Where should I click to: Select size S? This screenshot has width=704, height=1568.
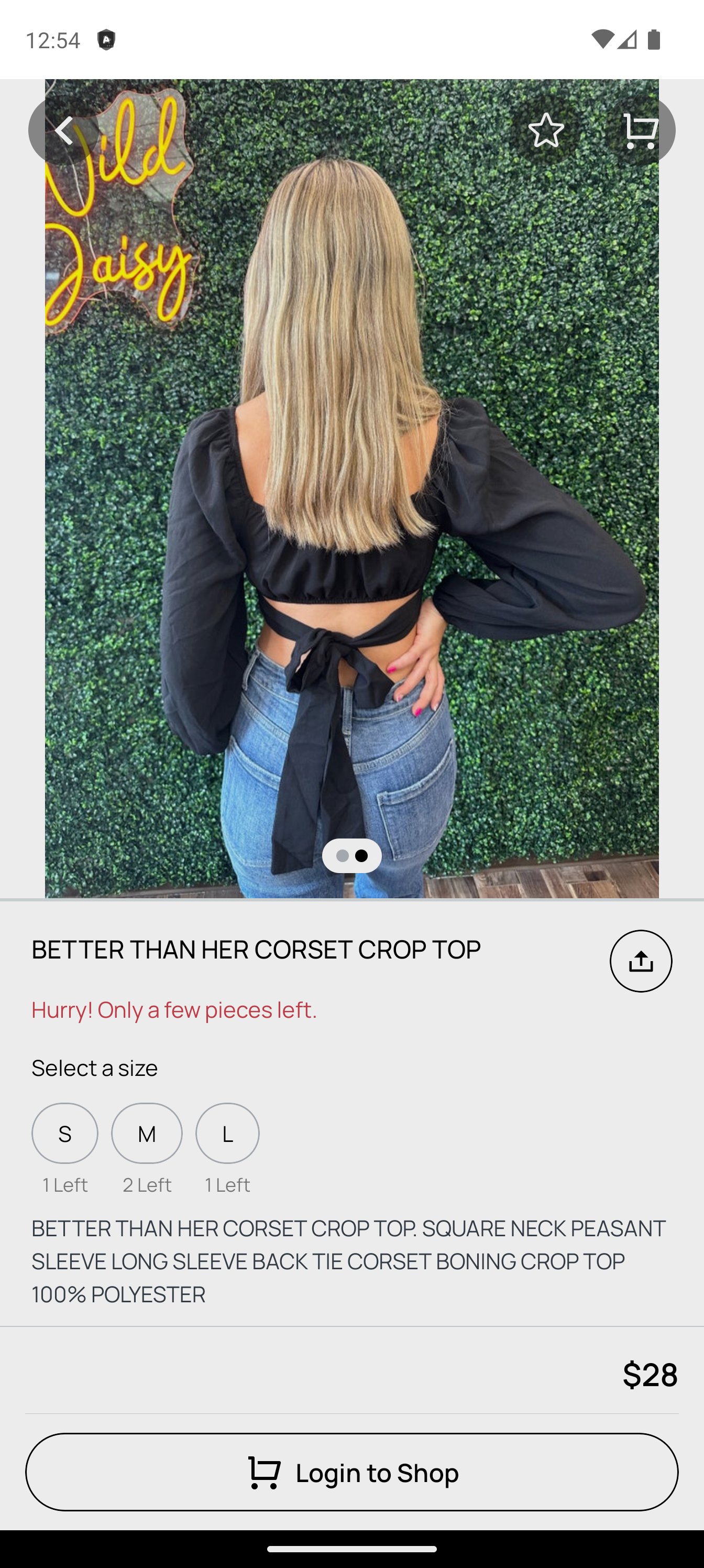click(65, 1134)
